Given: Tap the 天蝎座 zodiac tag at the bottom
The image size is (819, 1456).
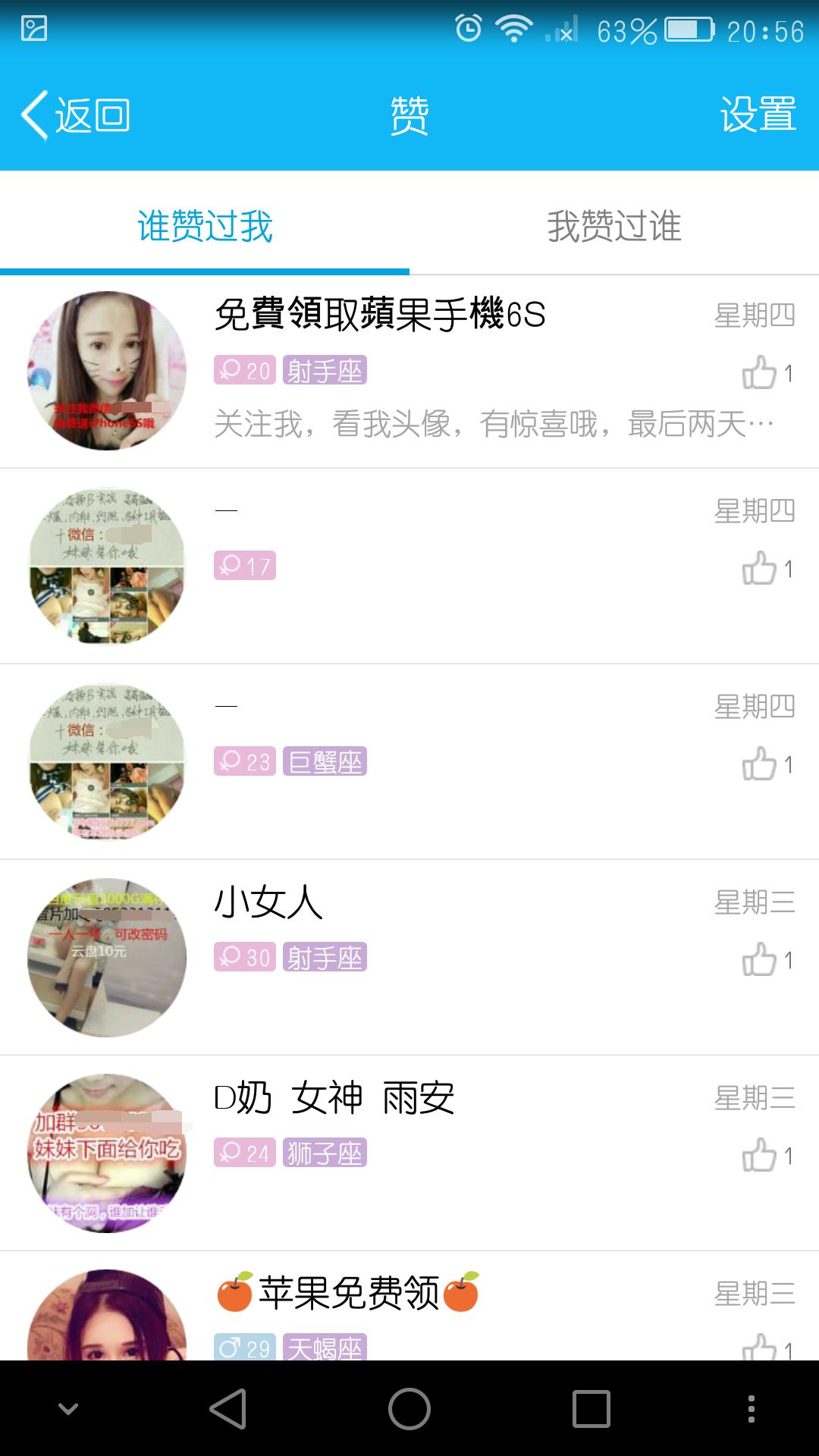Looking at the screenshot, I should pos(325,1348).
